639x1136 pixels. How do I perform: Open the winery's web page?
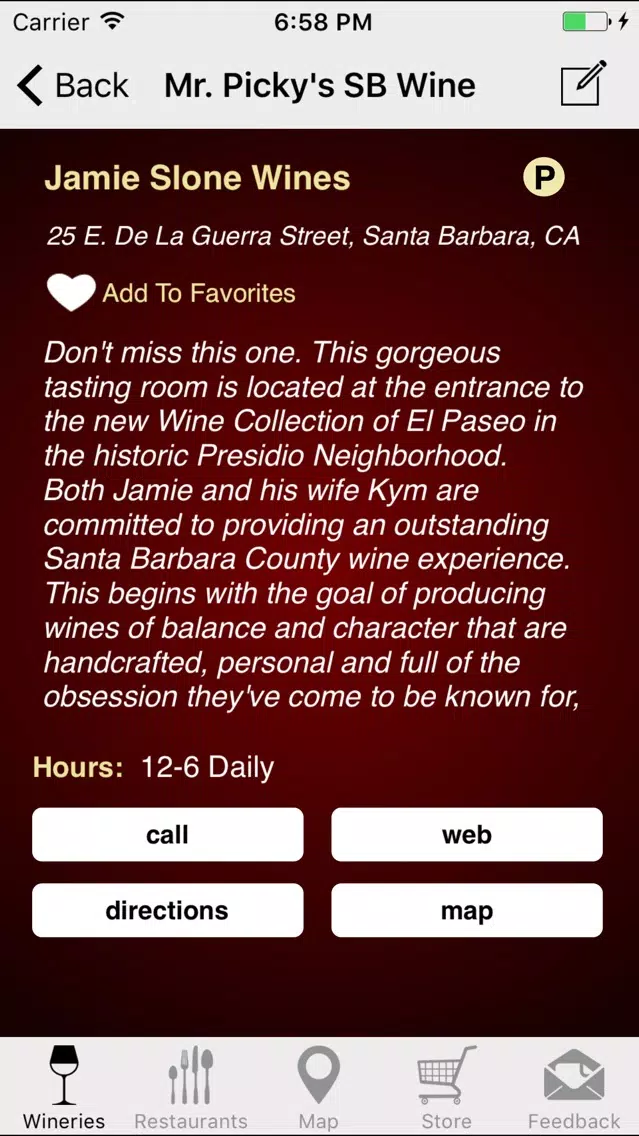coord(467,835)
